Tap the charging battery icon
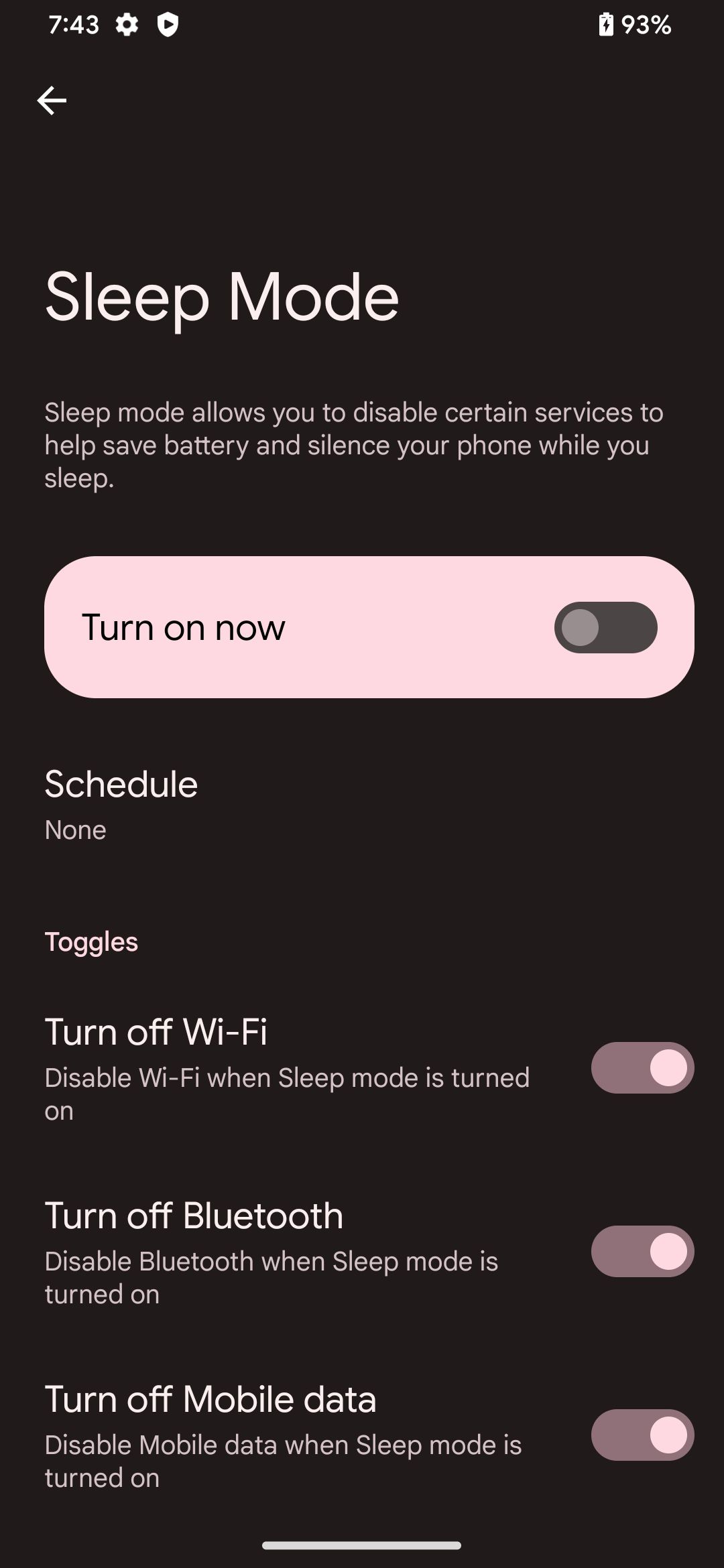The height and width of the screenshot is (1568, 724). 607,25
